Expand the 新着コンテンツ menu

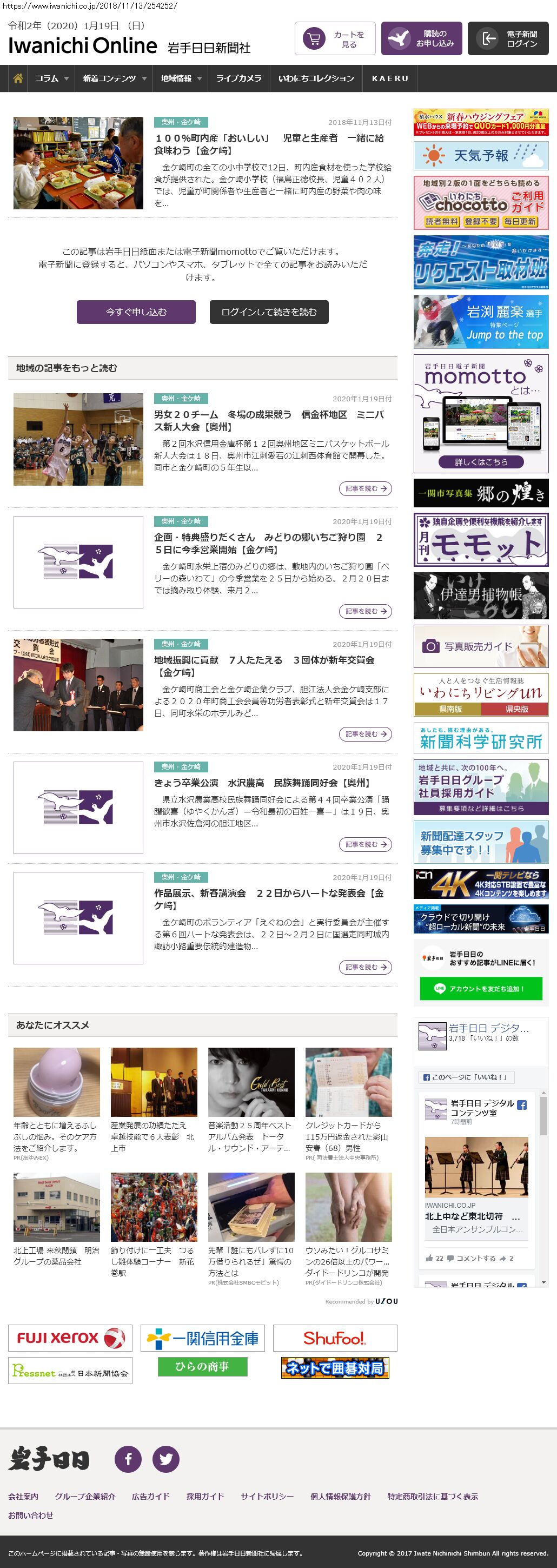click(x=115, y=78)
